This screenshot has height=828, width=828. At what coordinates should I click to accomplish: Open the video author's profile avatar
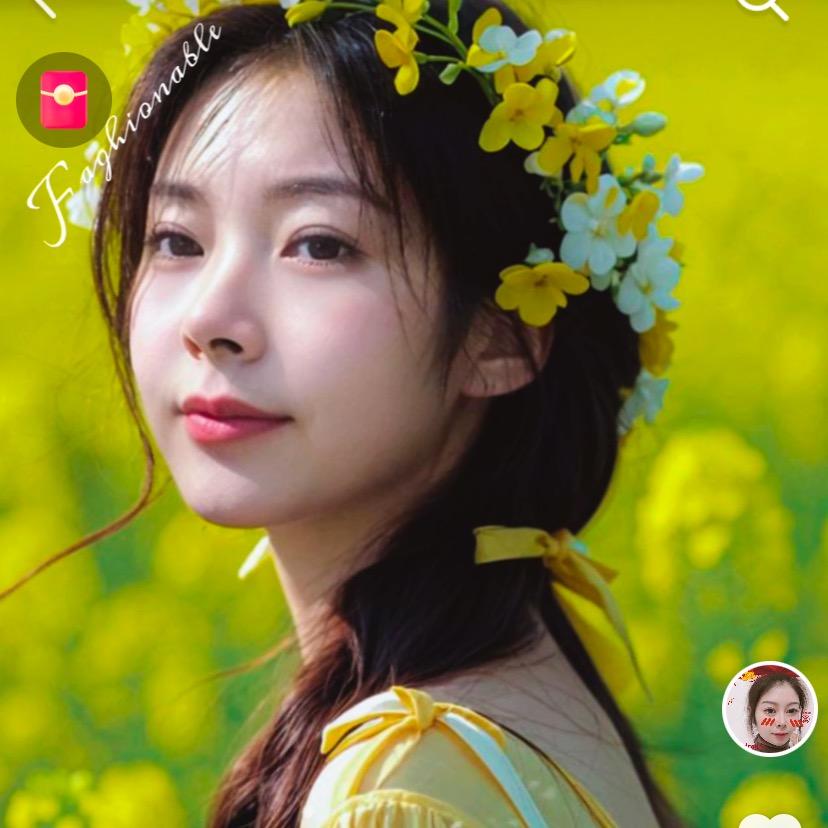[769, 709]
